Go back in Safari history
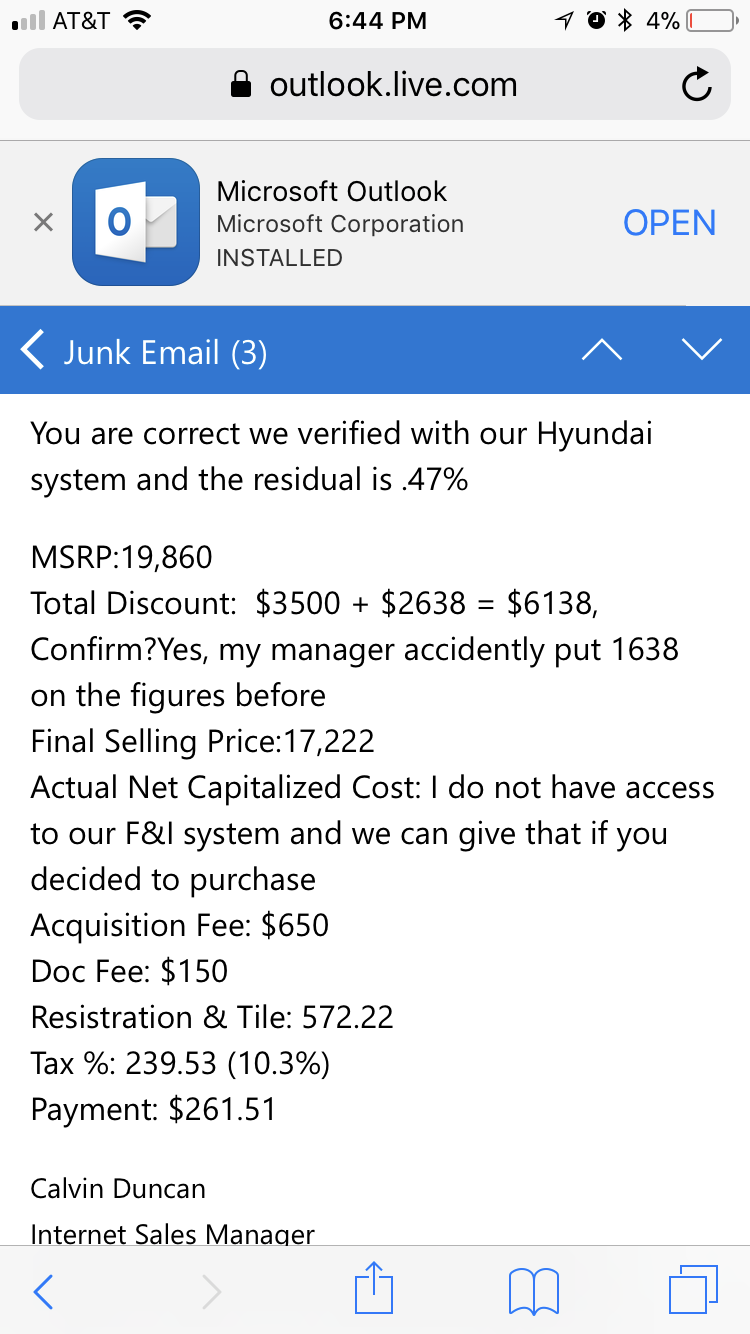 pos(43,1292)
